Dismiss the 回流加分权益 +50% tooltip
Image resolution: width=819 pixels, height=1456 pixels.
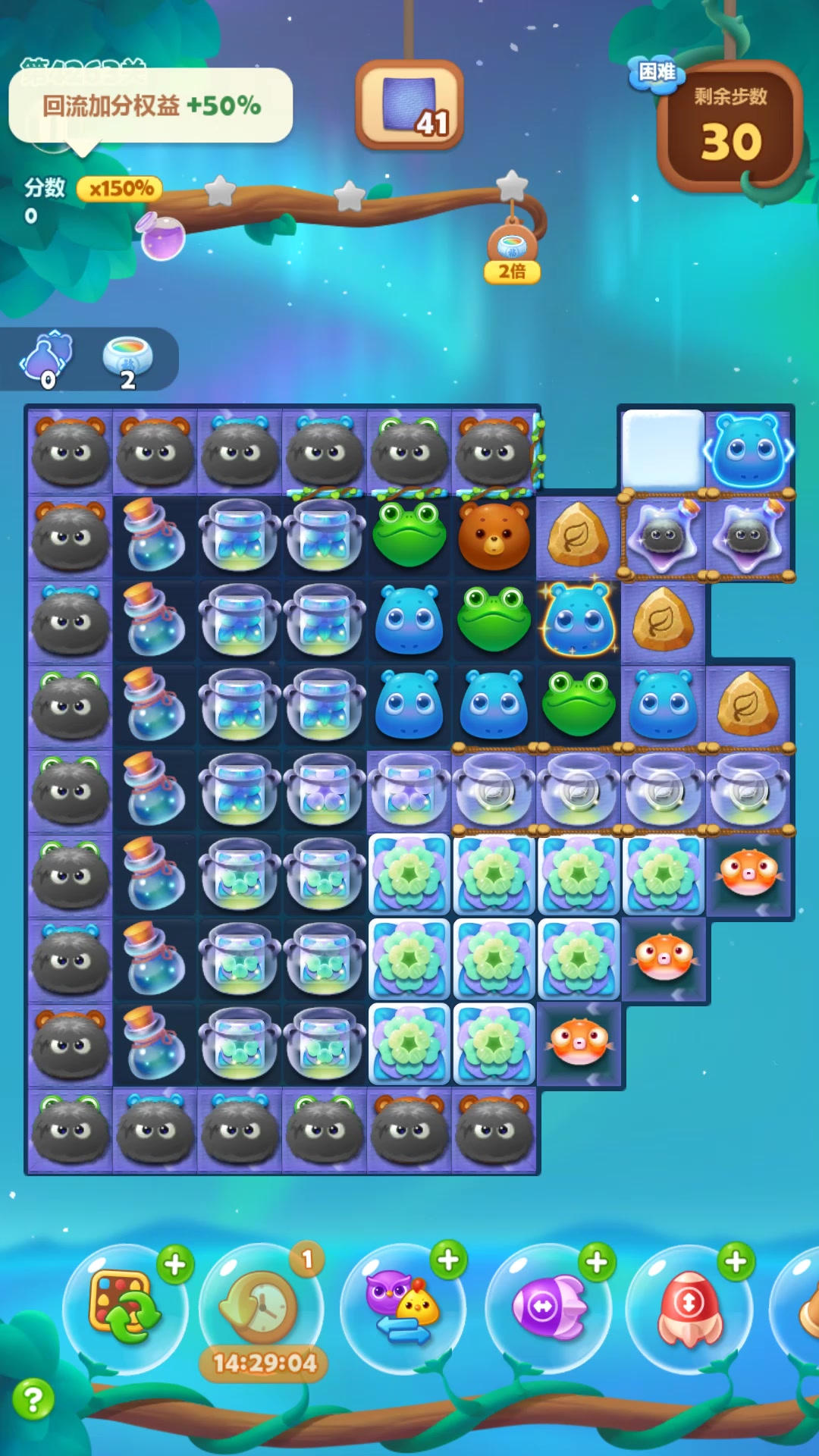tap(150, 105)
